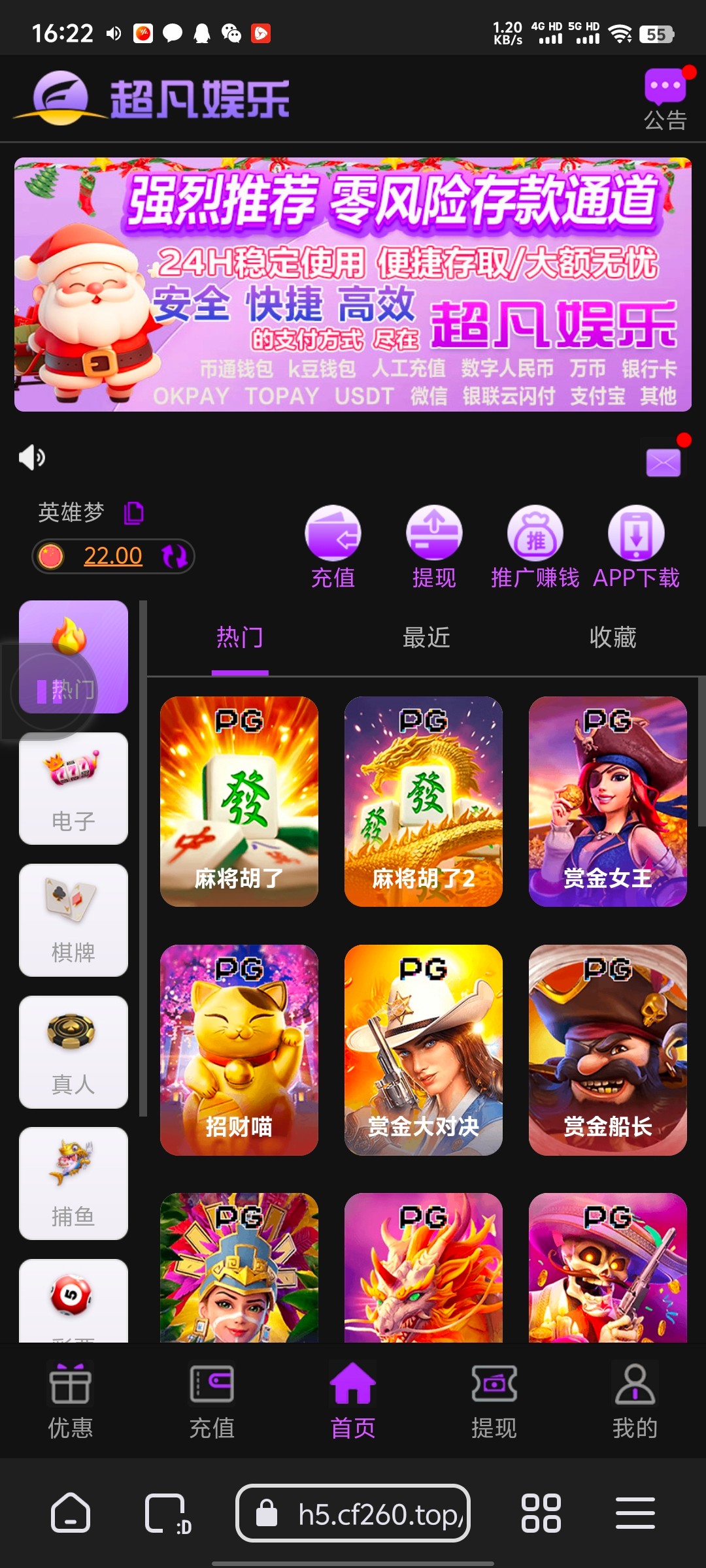Viewport: 706px width, 1568px height.
Task: Open the 赏金船长 game tile
Action: [x=607, y=1049]
